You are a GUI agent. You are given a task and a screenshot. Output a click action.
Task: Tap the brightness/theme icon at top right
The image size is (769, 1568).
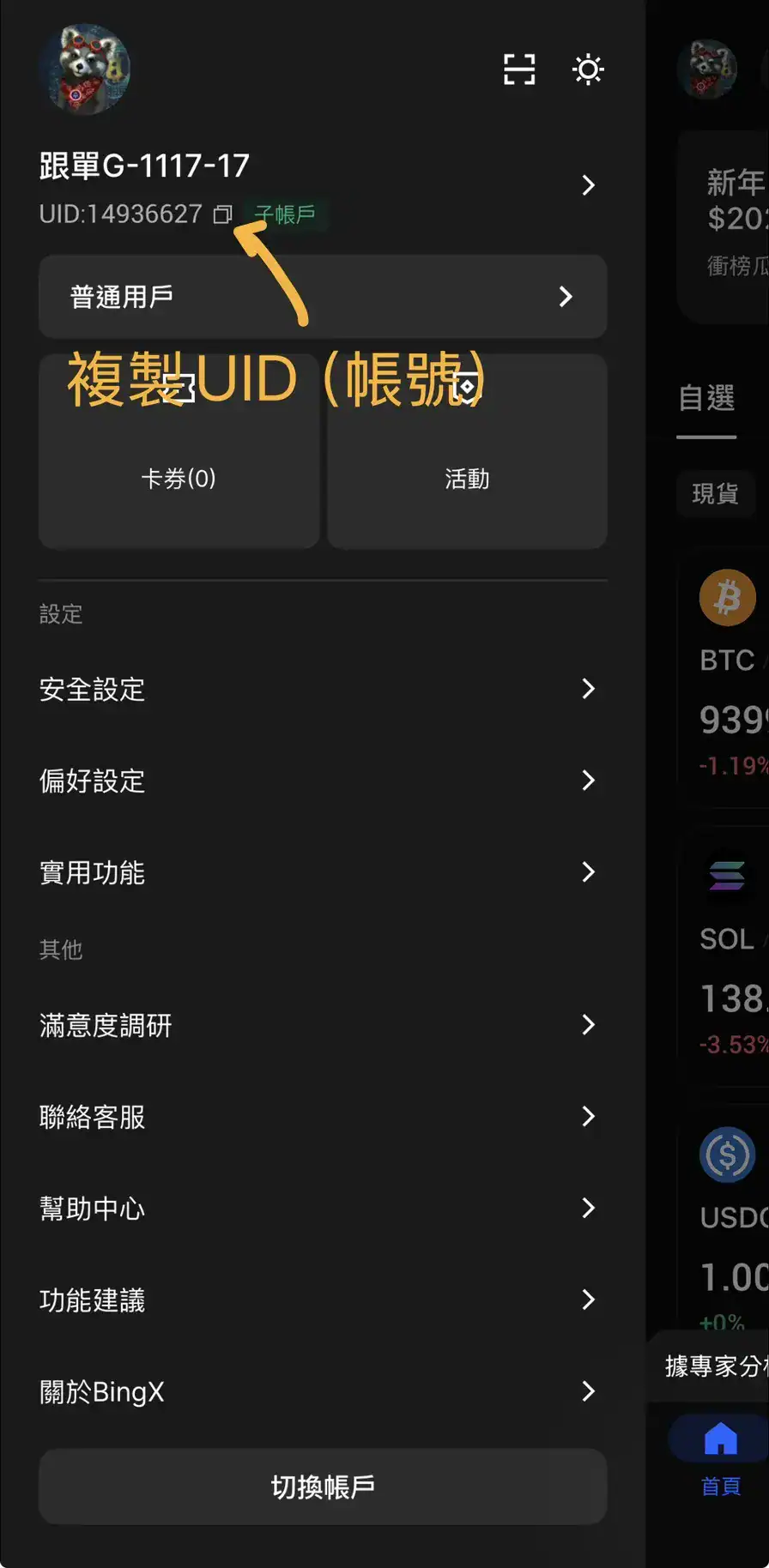coord(588,69)
